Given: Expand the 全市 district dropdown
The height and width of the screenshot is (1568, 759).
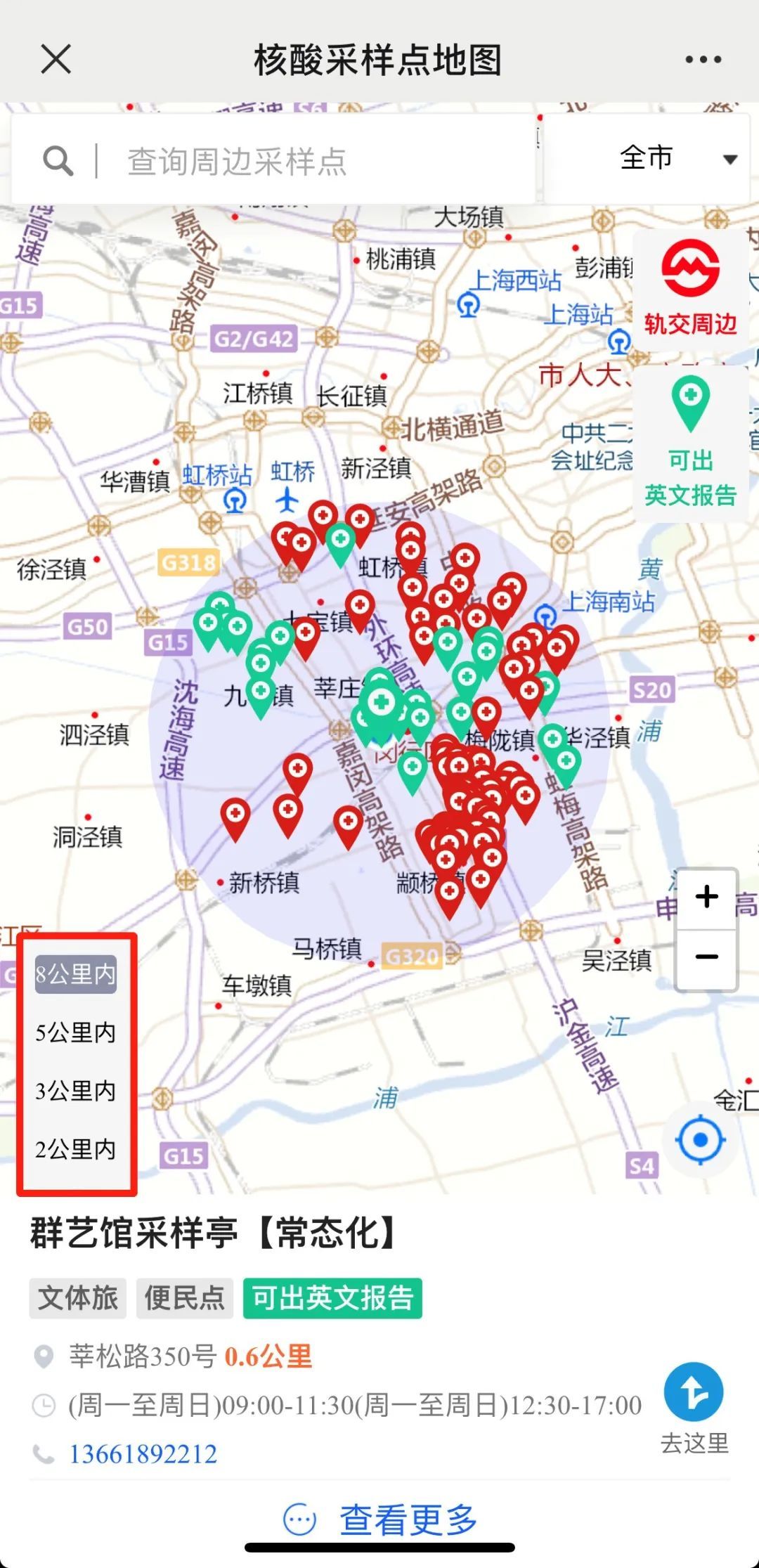Looking at the screenshot, I should pos(676,159).
